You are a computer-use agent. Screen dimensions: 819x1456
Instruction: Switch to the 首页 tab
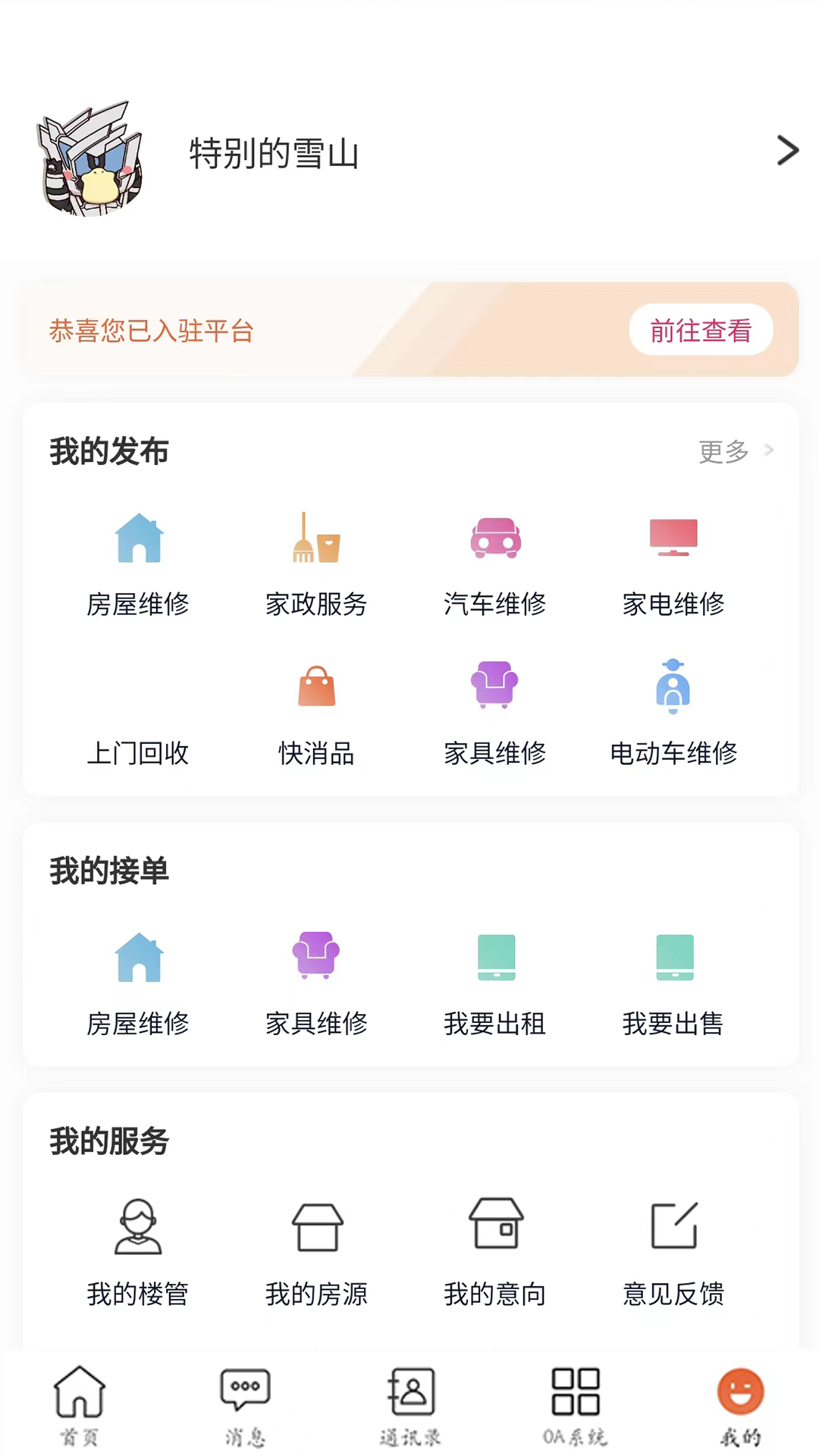click(80, 1404)
